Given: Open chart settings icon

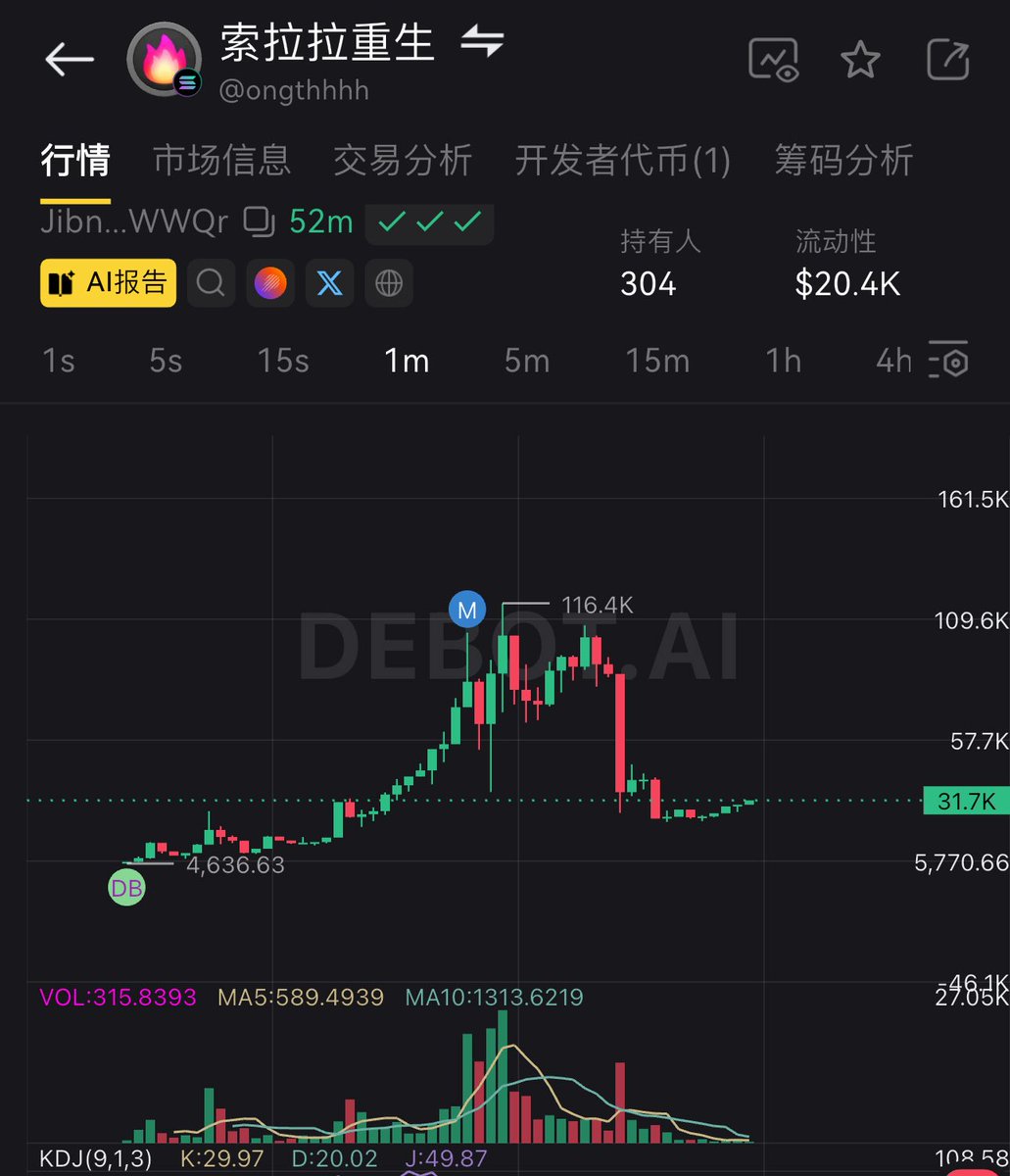Looking at the screenshot, I should (x=948, y=362).
